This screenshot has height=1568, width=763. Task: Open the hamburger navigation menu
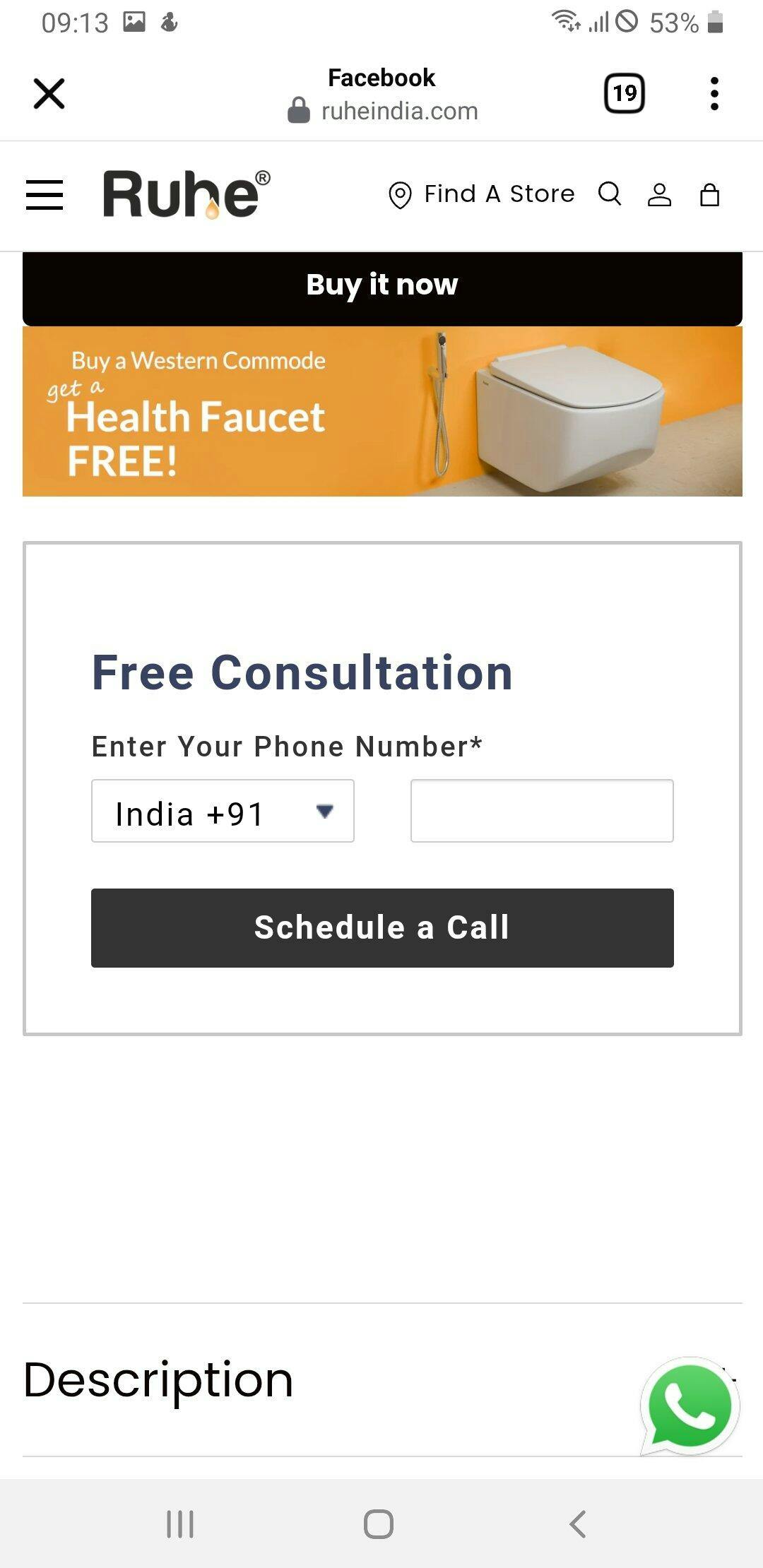pyautogui.click(x=45, y=194)
